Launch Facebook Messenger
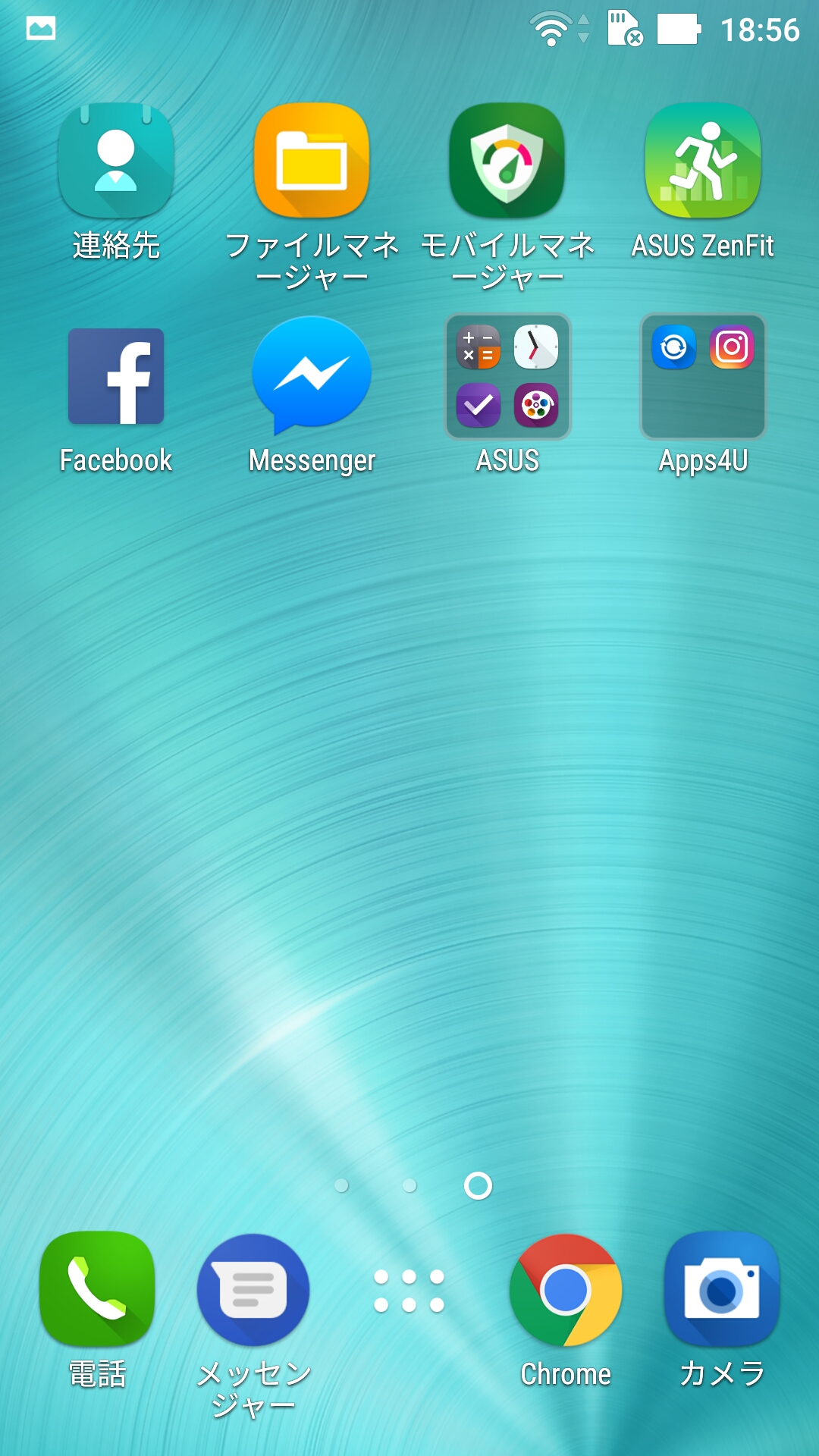The image size is (819, 1456). 312,376
